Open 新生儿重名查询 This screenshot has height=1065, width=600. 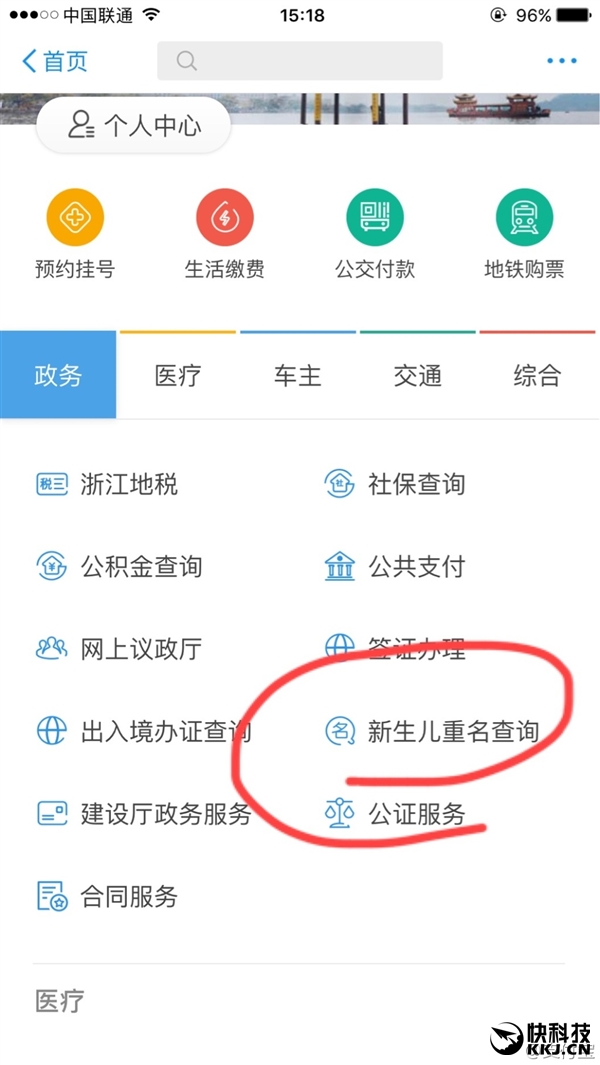pos(431,732)
